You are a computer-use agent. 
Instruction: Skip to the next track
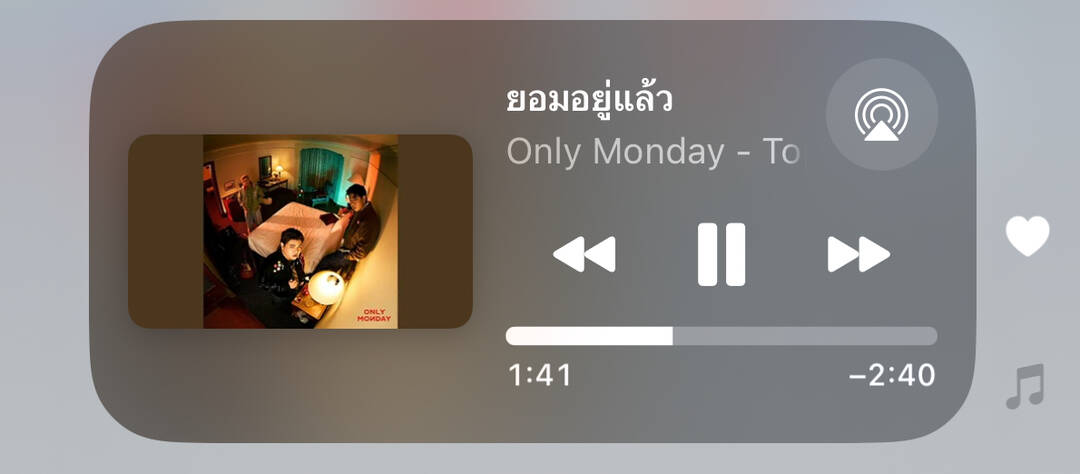click(858, 255)
